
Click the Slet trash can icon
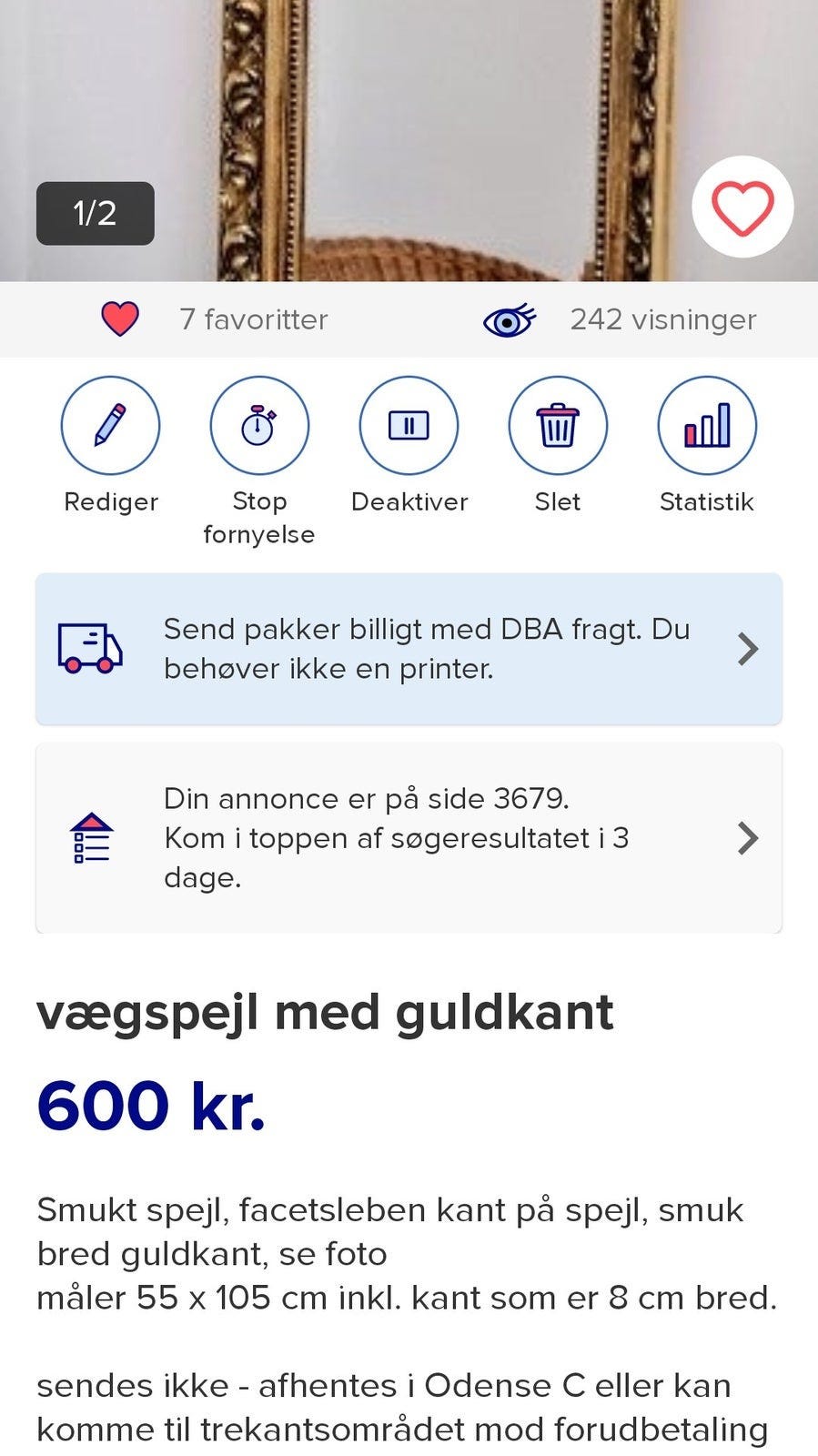[x=558, y=425]
